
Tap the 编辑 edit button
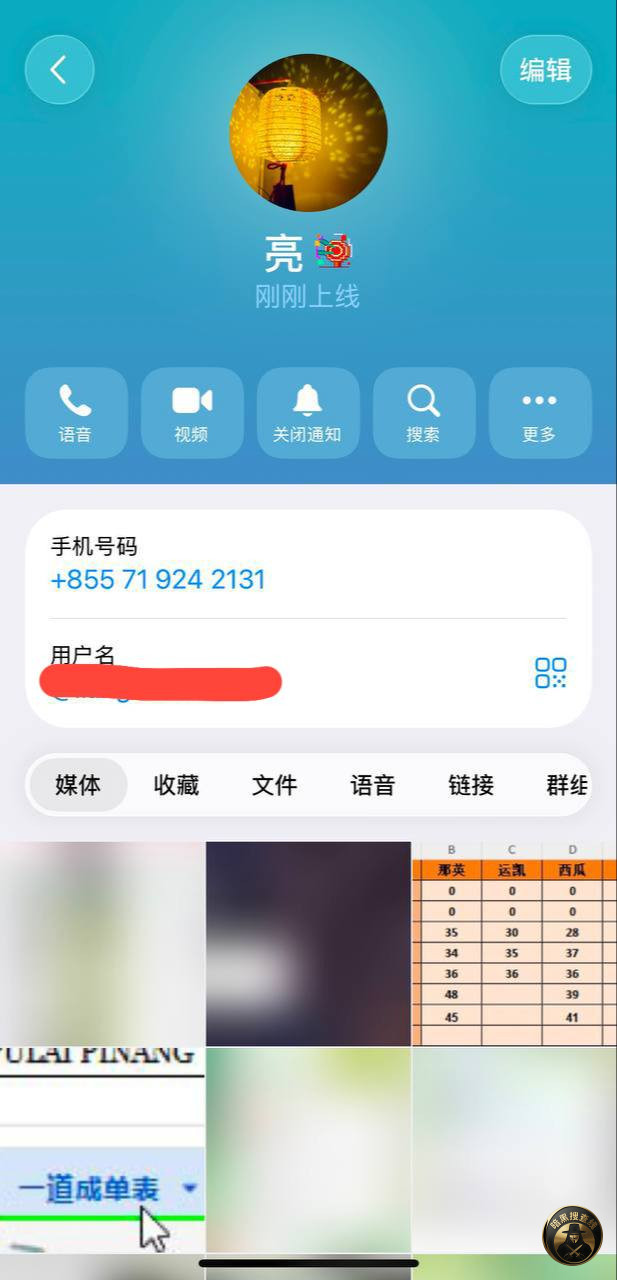[546, 70]
